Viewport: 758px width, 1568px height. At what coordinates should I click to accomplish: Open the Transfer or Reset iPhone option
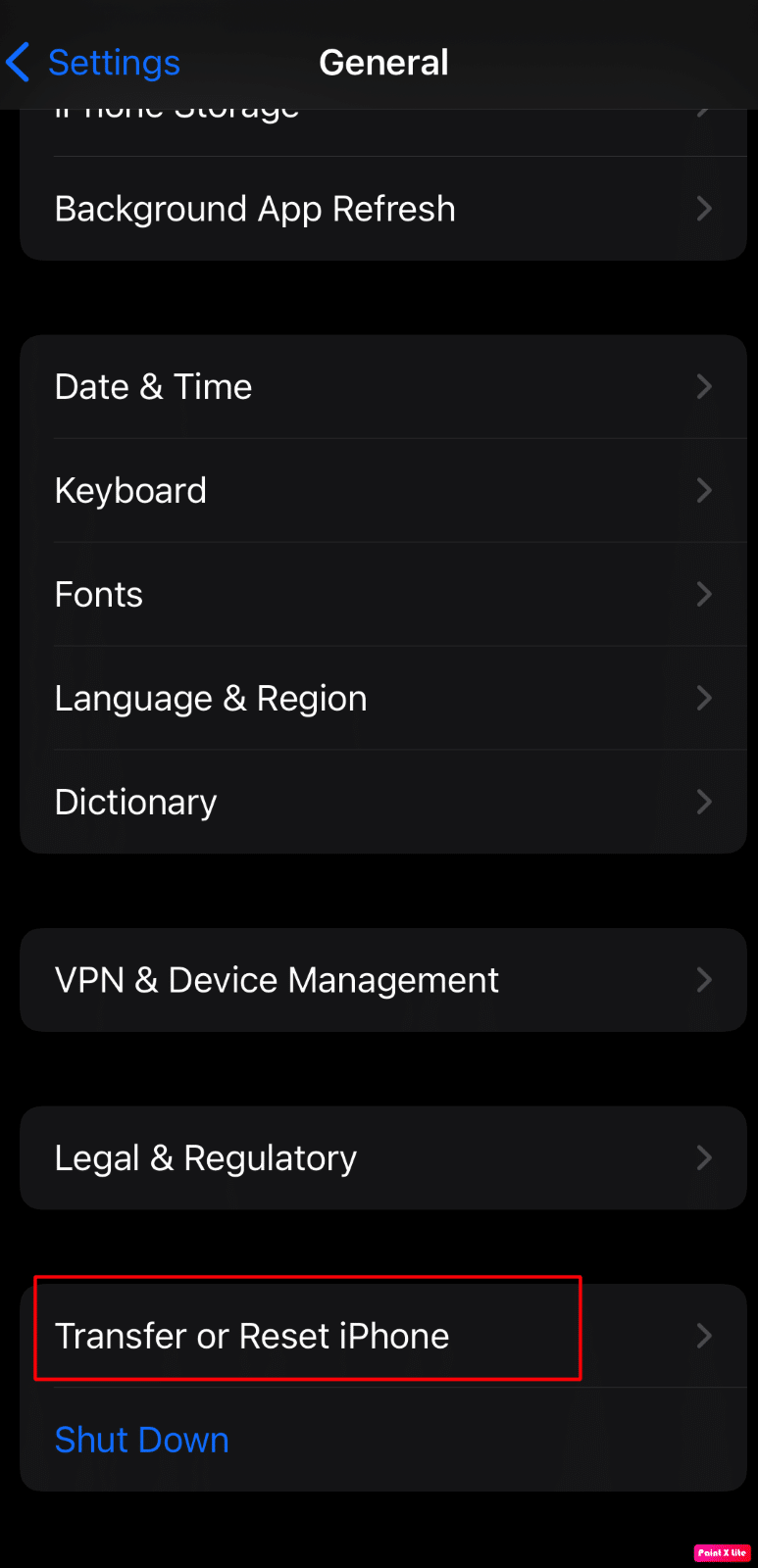252,1335
